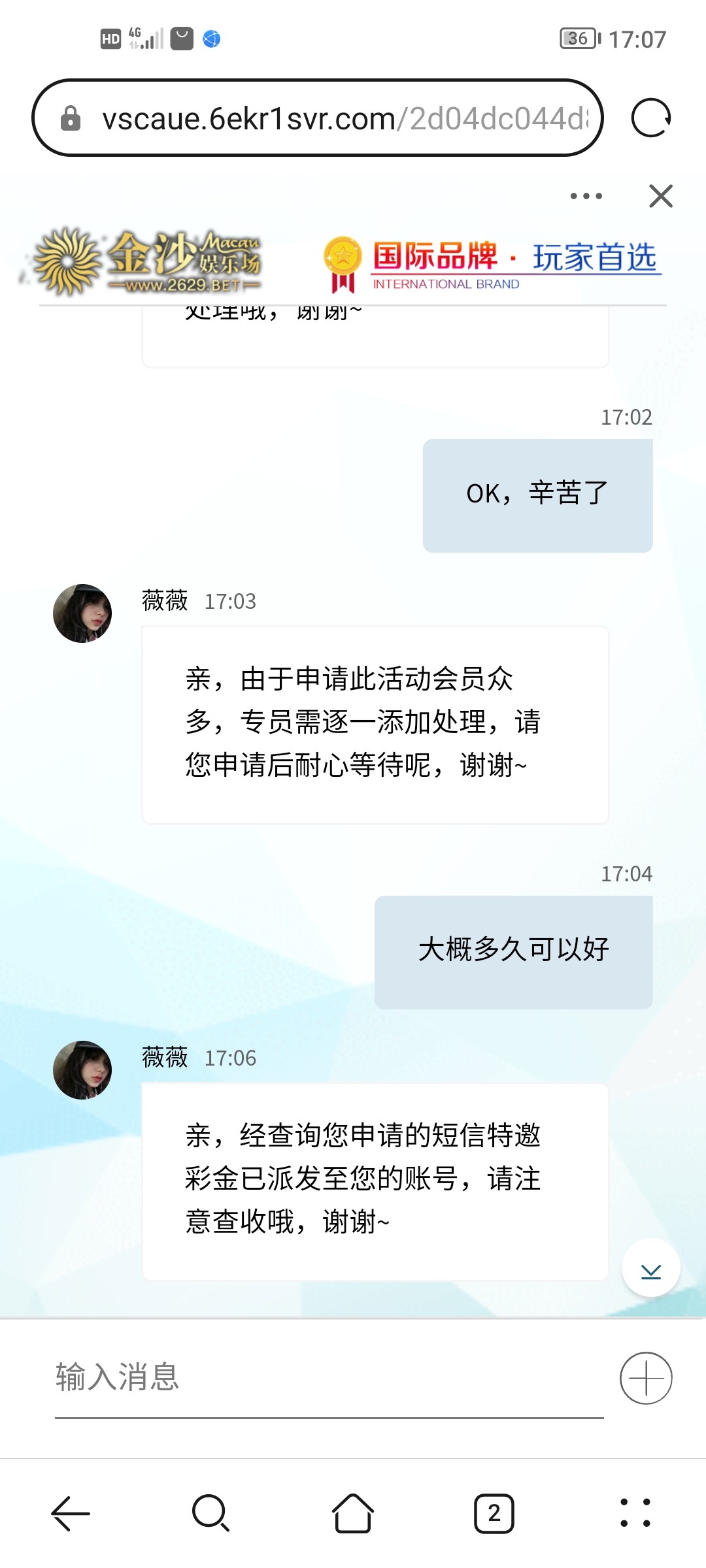
Task: Reload the page with the refresh icon
Action: tap(650, 118)
